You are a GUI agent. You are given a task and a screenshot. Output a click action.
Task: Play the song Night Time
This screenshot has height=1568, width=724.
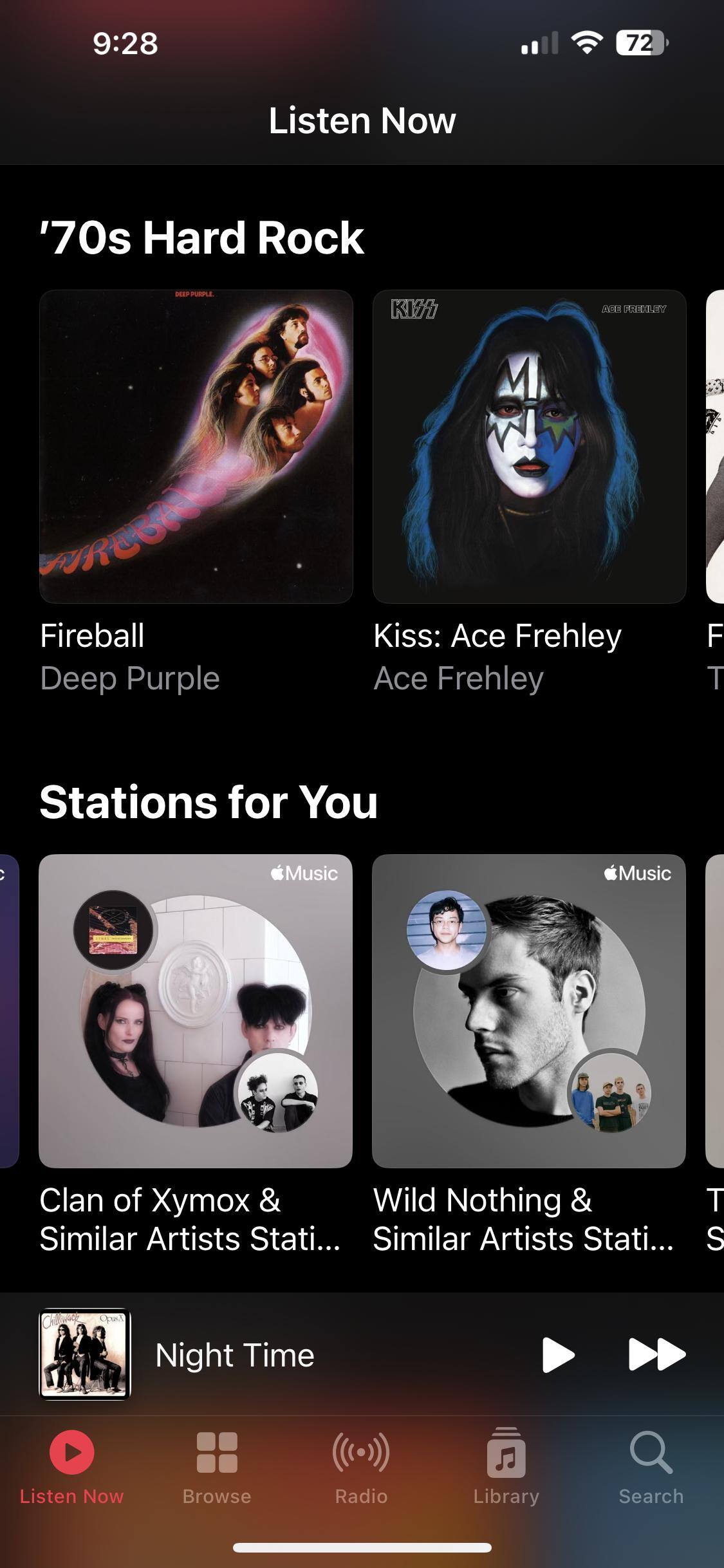557,1355
